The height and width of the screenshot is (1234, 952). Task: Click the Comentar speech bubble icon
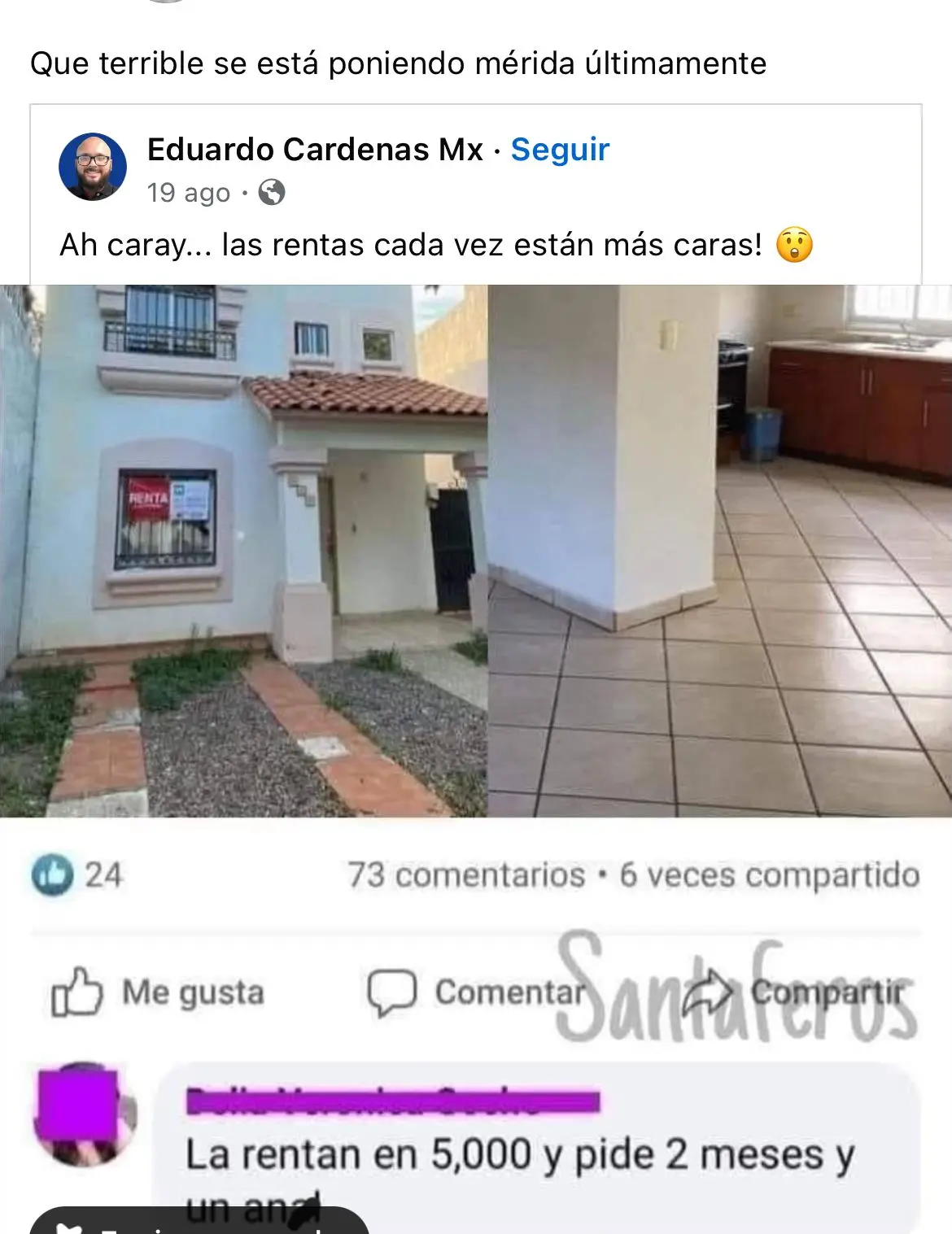coord(391,991)
